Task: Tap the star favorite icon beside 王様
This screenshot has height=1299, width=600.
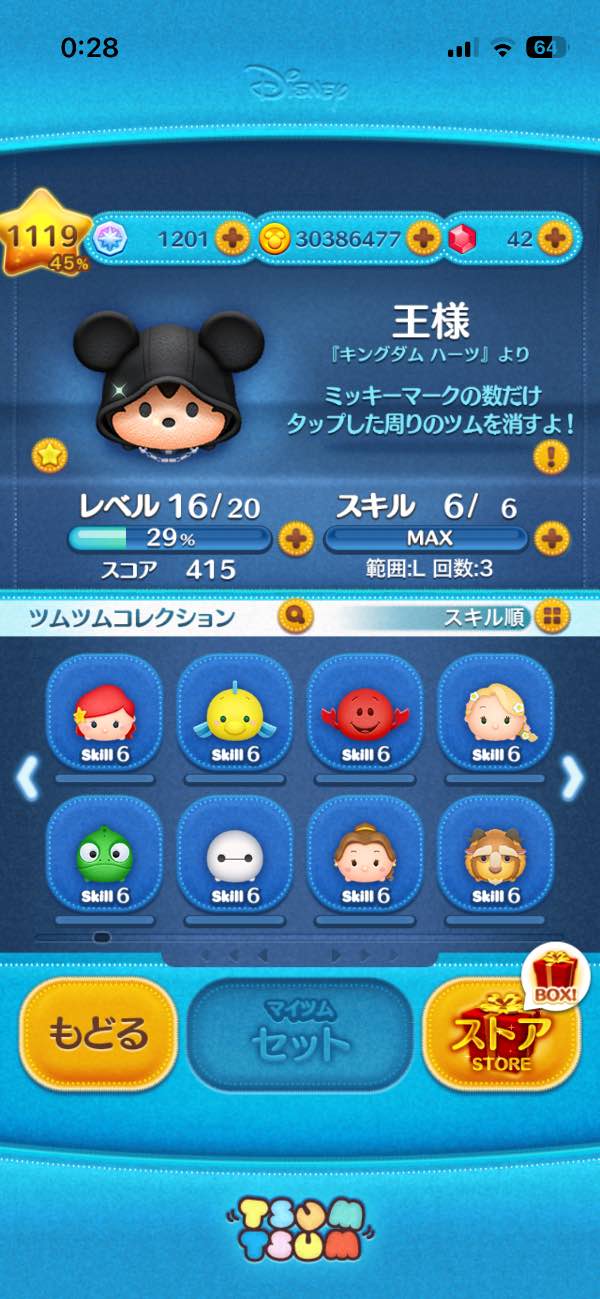Action: click(x=49, y=455)
